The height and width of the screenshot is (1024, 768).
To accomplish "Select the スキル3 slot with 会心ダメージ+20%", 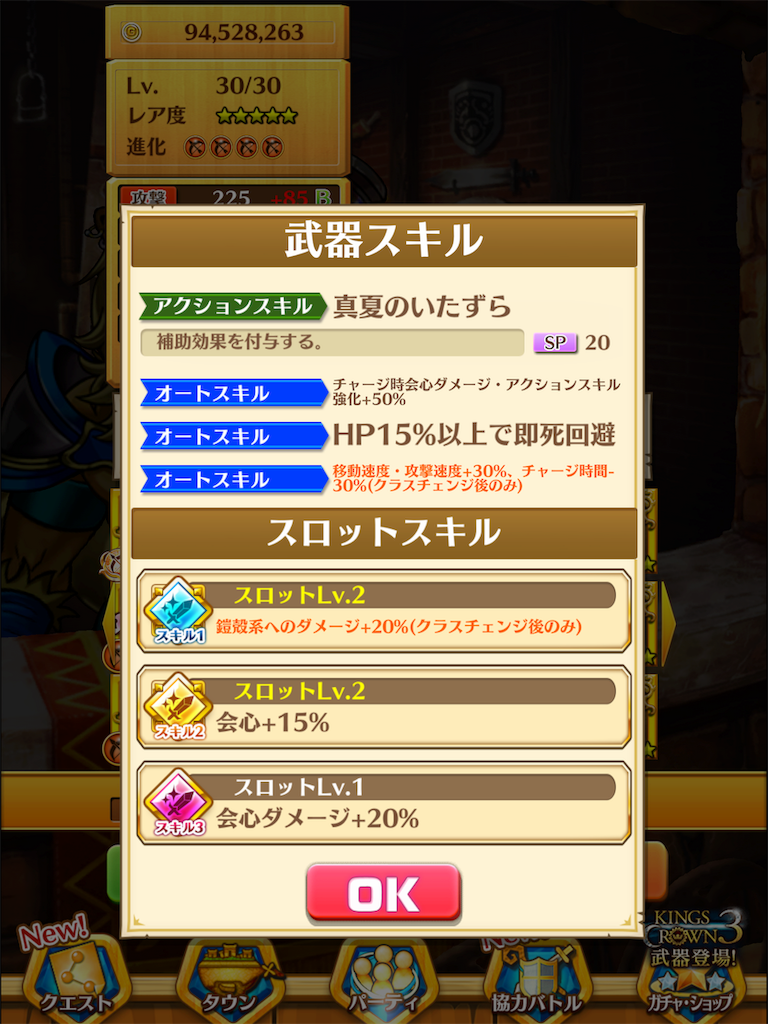I will point(384,804).
